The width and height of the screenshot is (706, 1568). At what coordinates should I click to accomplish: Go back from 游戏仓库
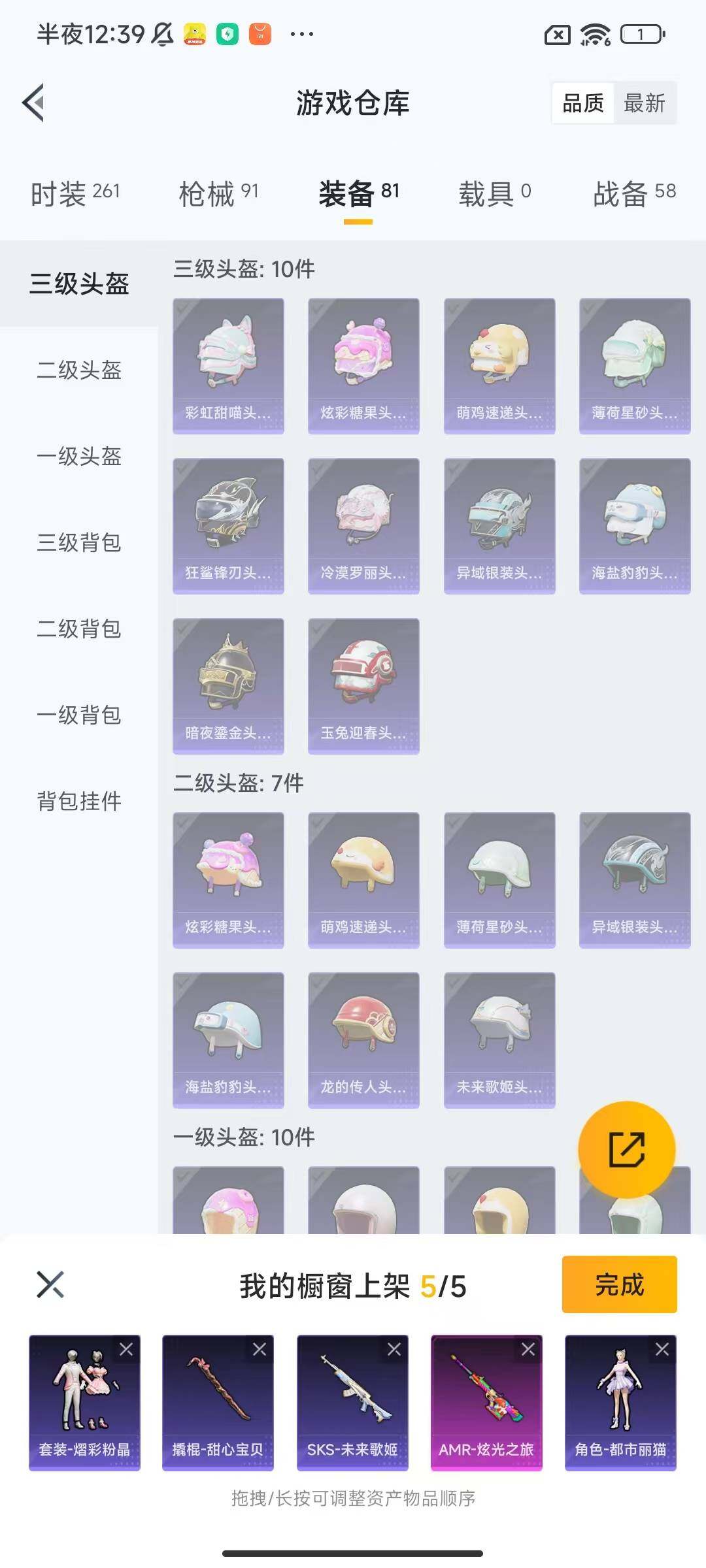(x=34, y=103)
